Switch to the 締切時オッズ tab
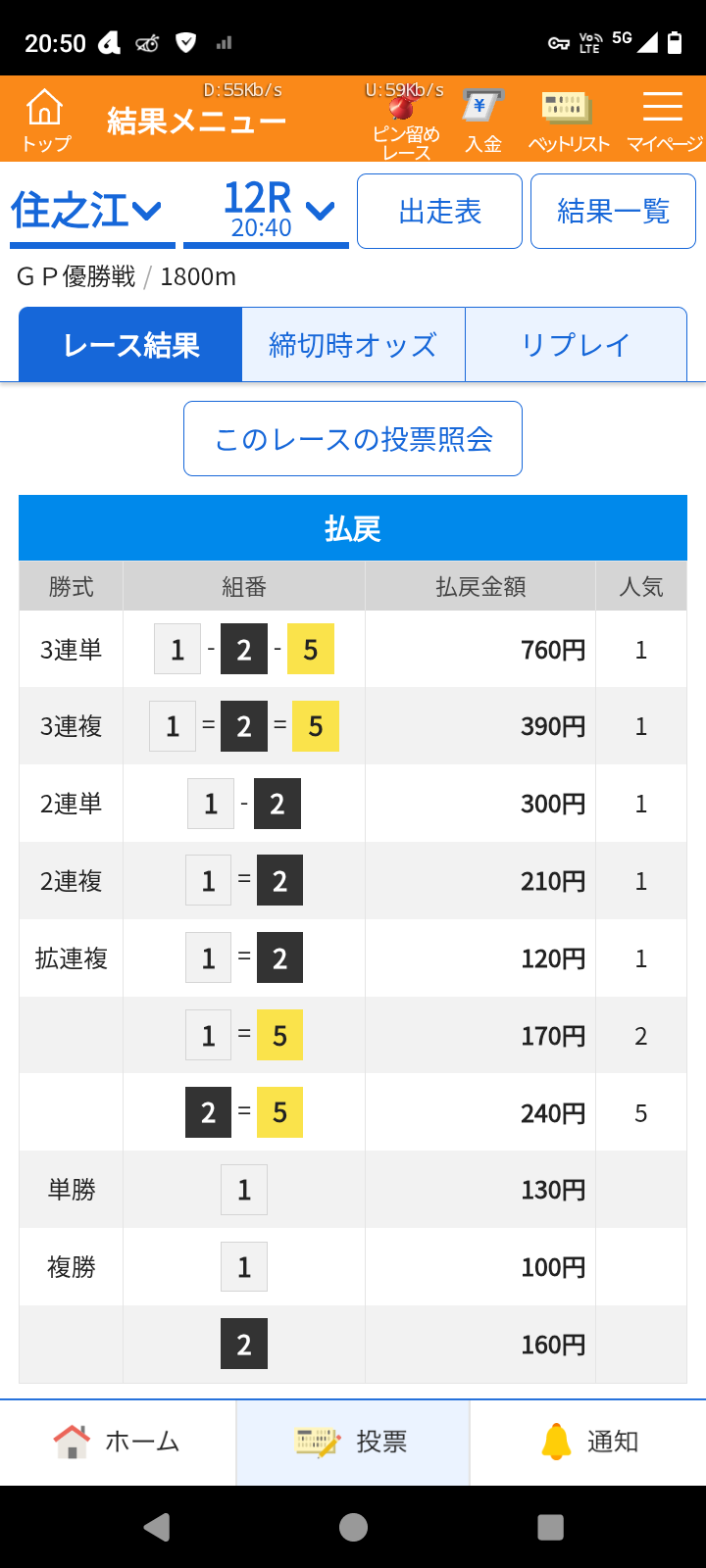Image resolution: width=706 pixels, height=1568 pixels. point(353,345)
